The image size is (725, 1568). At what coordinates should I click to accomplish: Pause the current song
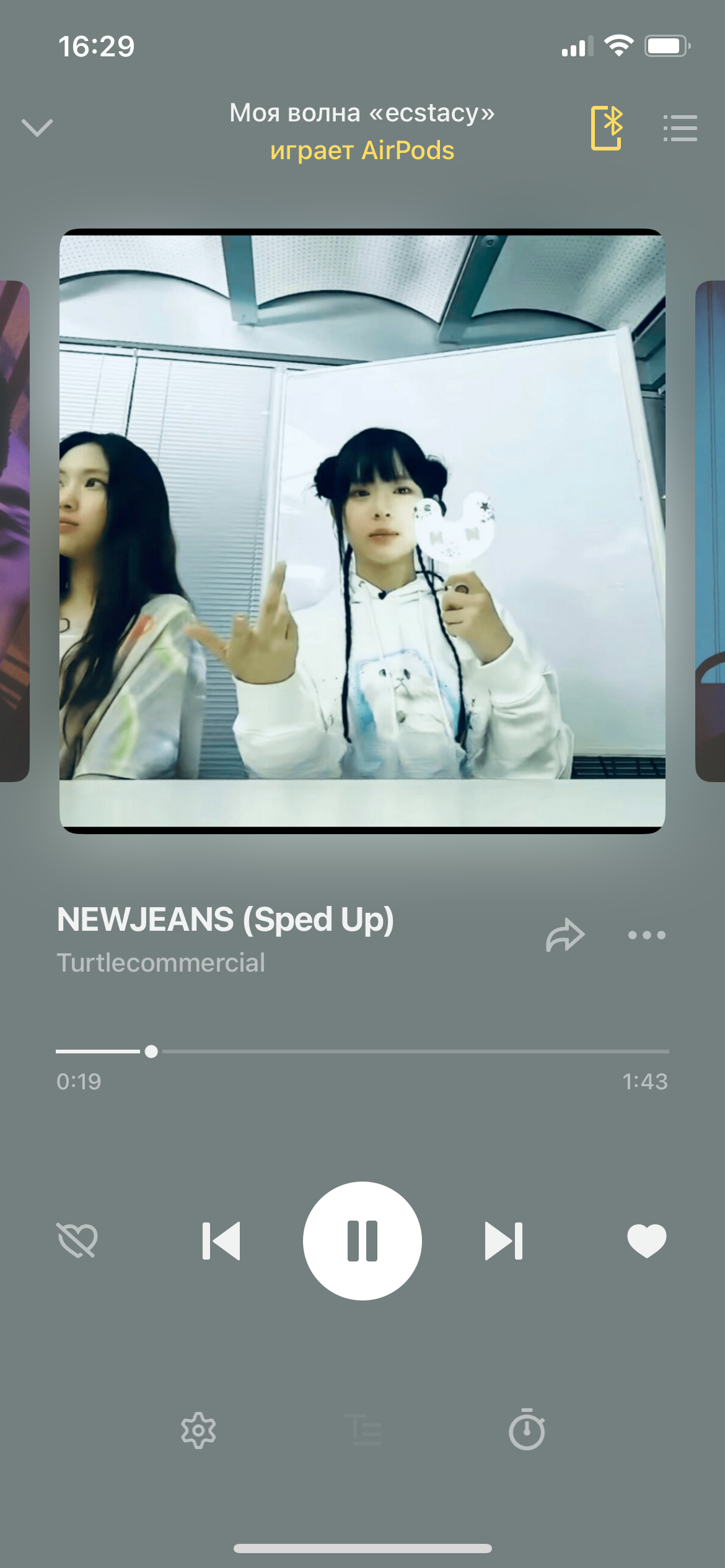pyautogui.click(x=362, y=1241)
